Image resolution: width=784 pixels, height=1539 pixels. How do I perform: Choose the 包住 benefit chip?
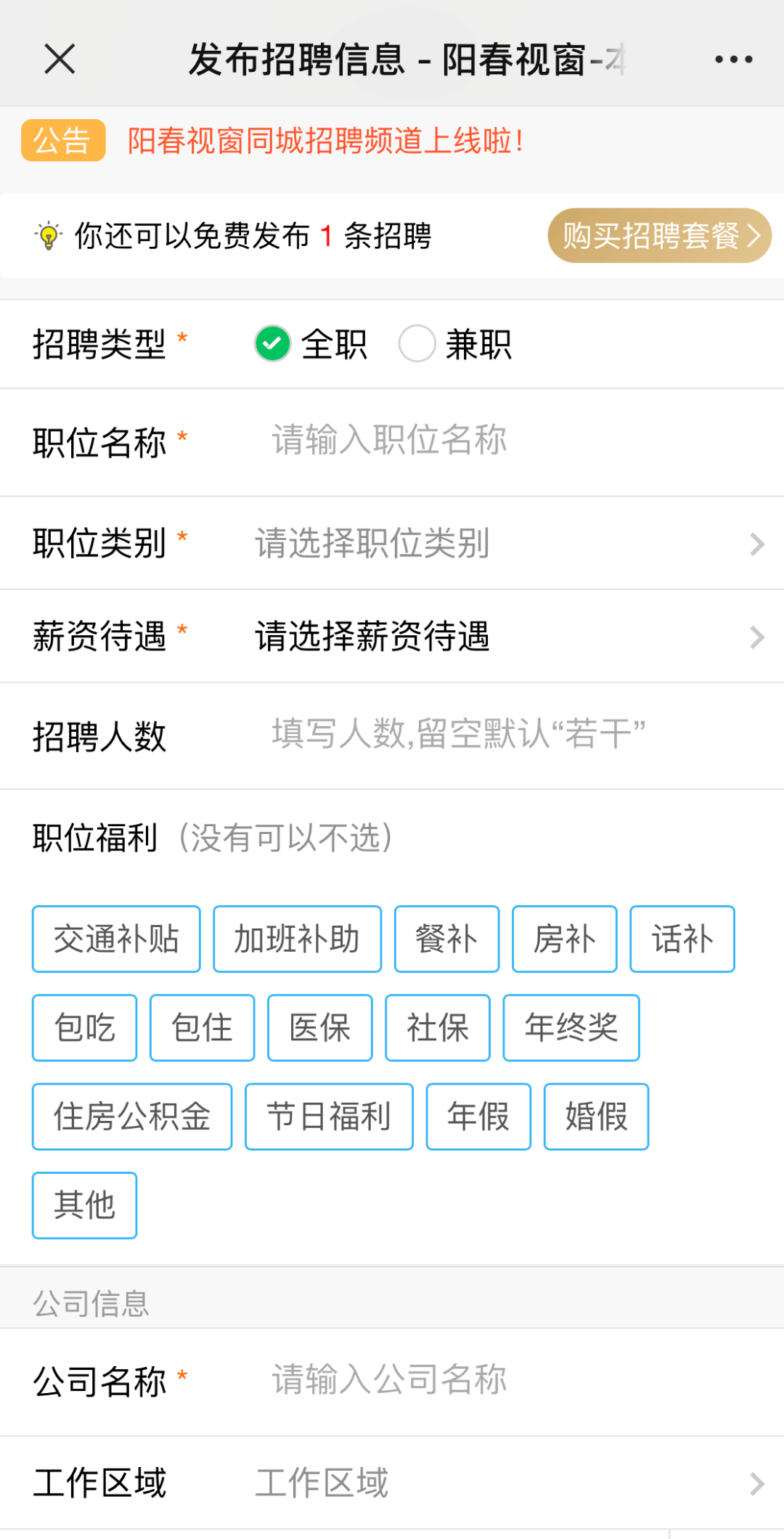click(202, 1028)
